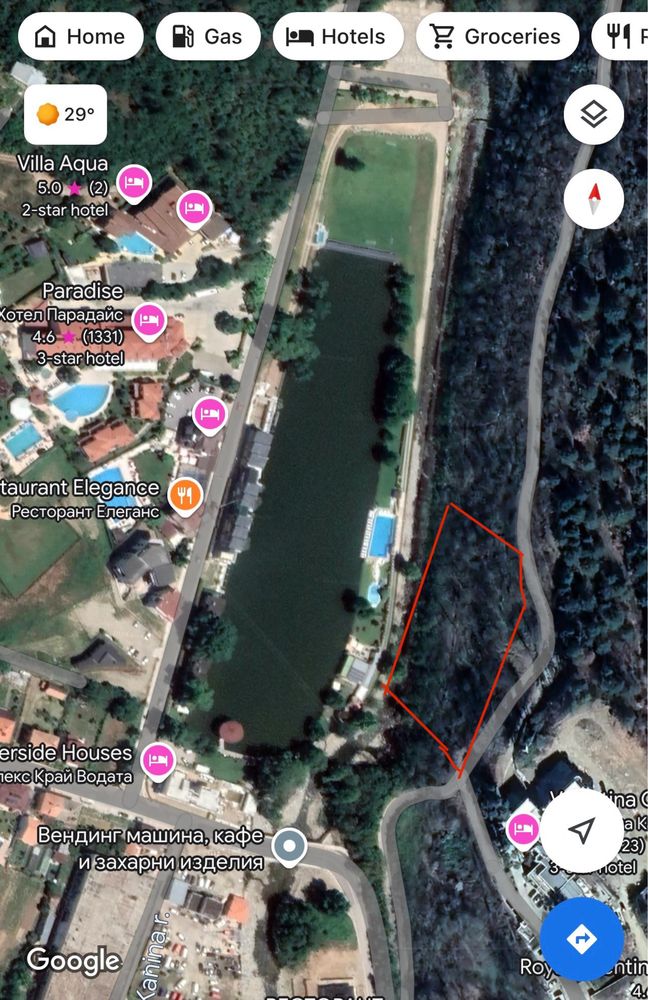Viewport: 648px width, 1000px height.
Task: Select the Hotels filter chip
Action: tap(337, 37)
